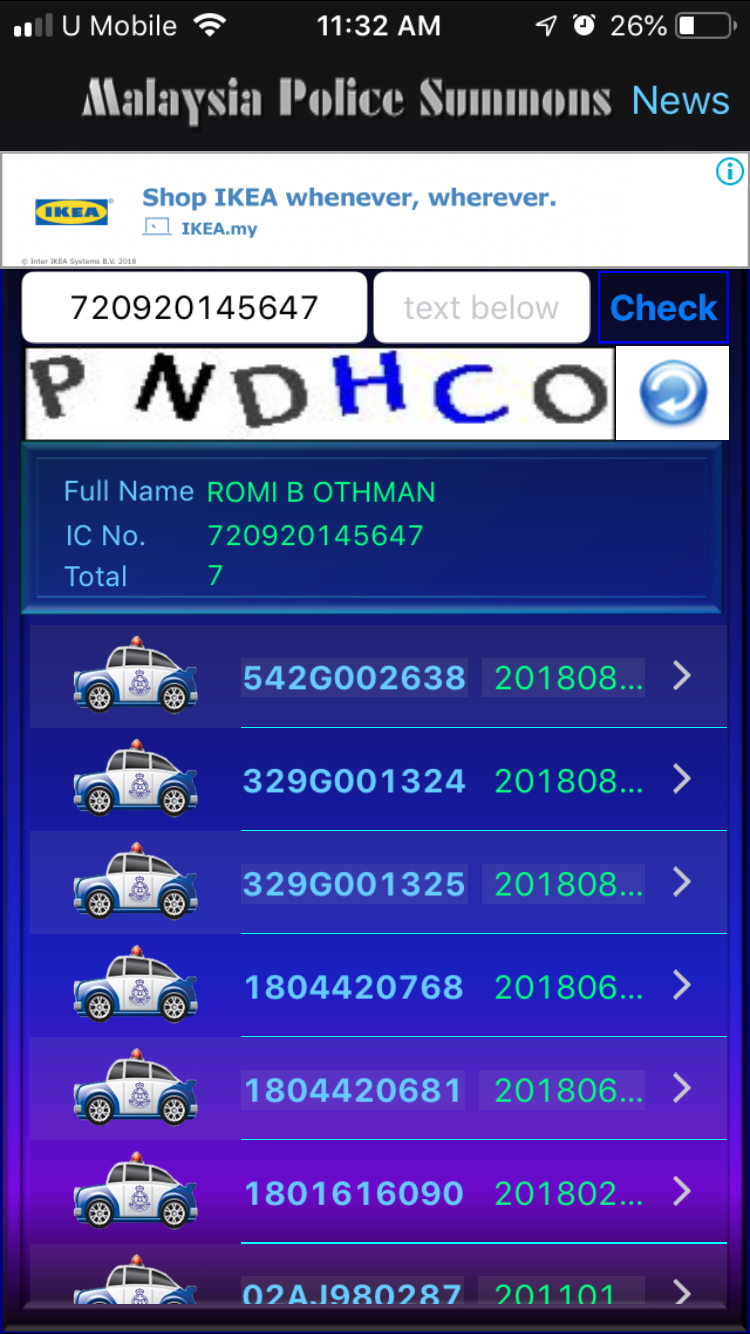
Task: Focus the captcha 'text below' field
Action: click(x=481, y=308)
